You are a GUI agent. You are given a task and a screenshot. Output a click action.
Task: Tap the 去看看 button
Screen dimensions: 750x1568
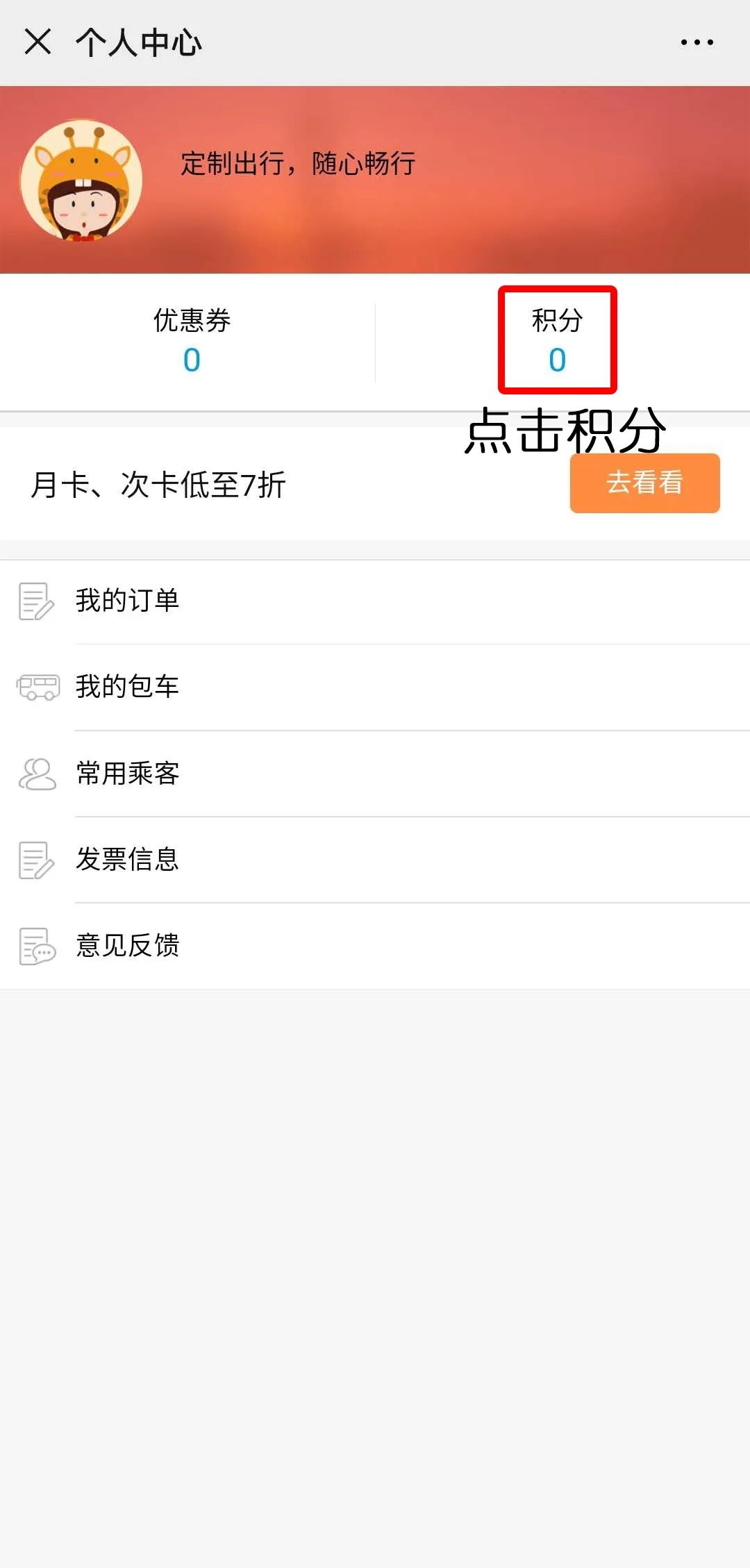pos(644,483)
